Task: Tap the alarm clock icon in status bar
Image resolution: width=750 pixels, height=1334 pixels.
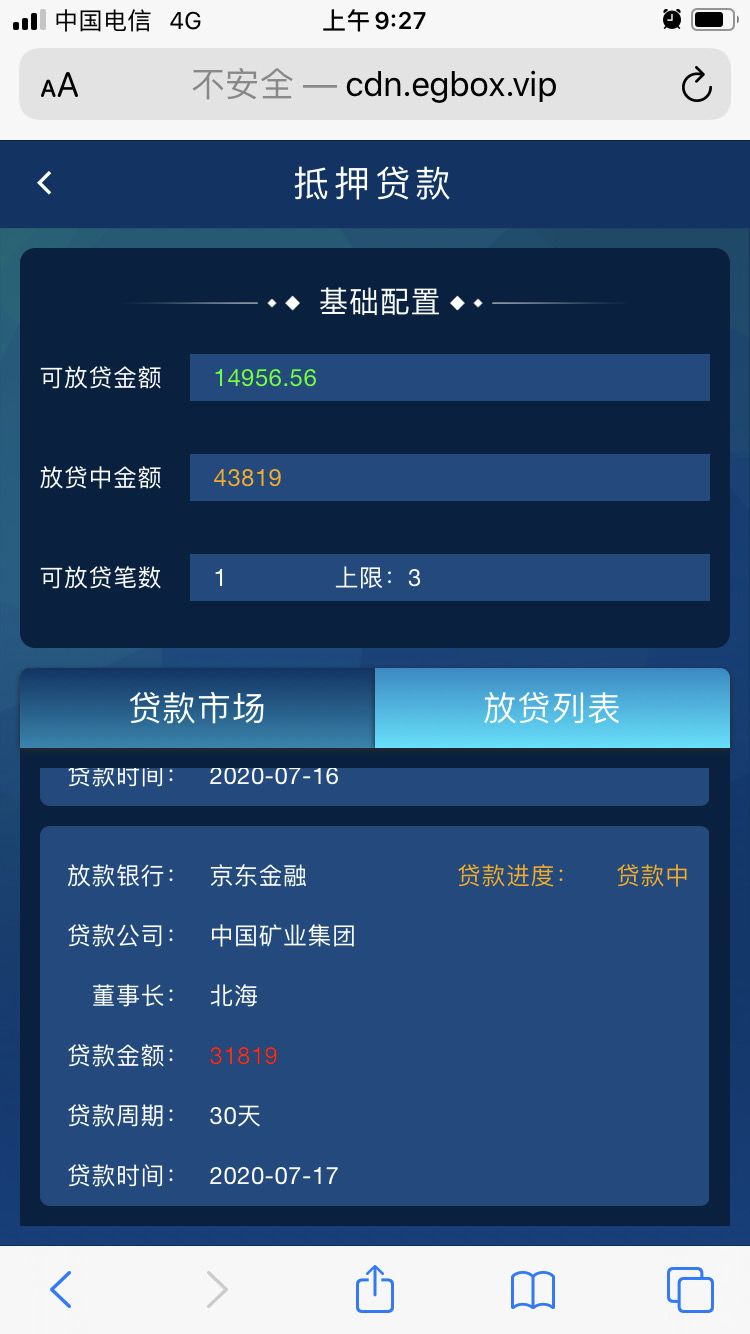Action: click(x=671, y=19)
